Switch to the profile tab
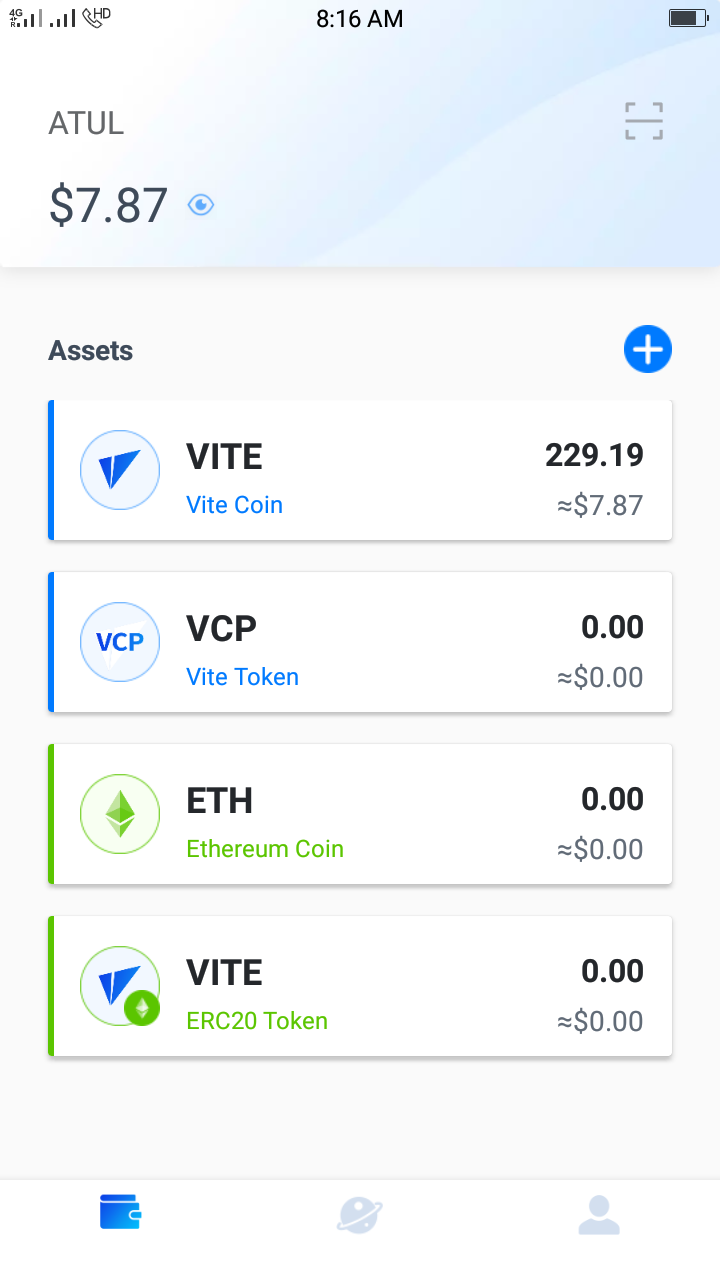The width and height of the screenshot is (720, 1280). pyautogui.click(x=599, y=1214)
